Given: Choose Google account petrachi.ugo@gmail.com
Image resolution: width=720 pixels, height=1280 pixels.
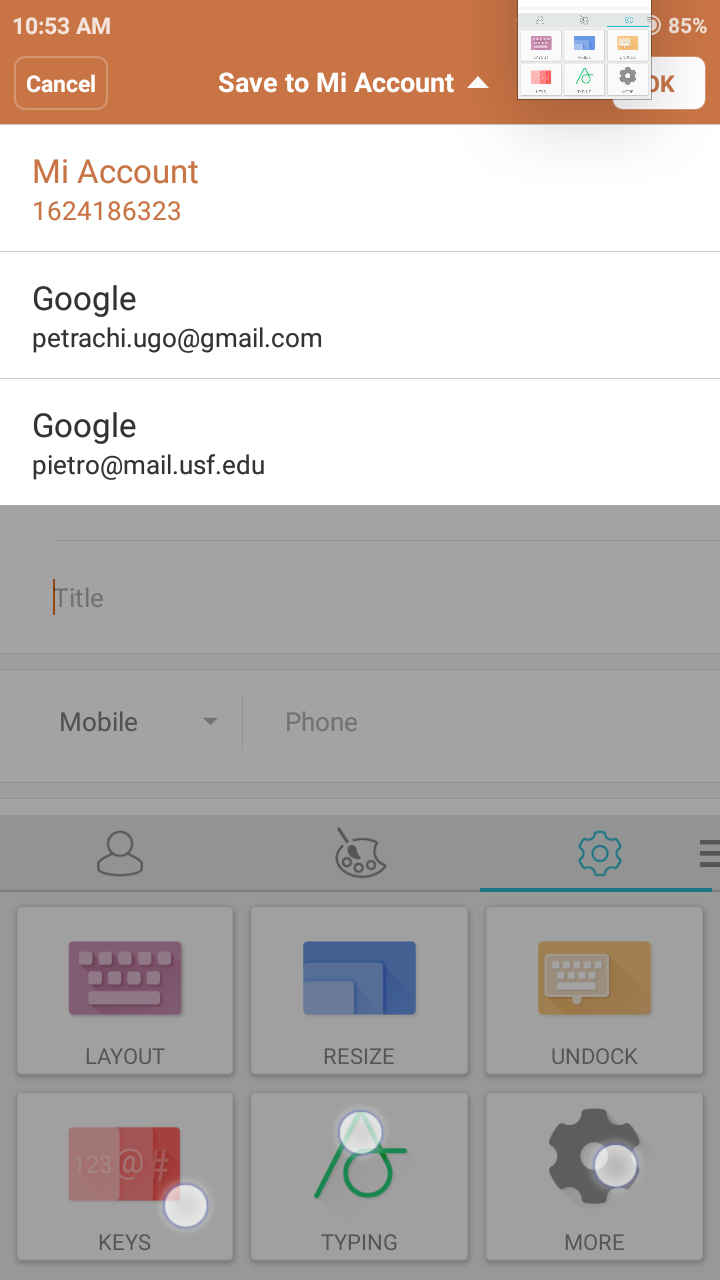Looking at the screenshot, I should [x=360, y=315].
